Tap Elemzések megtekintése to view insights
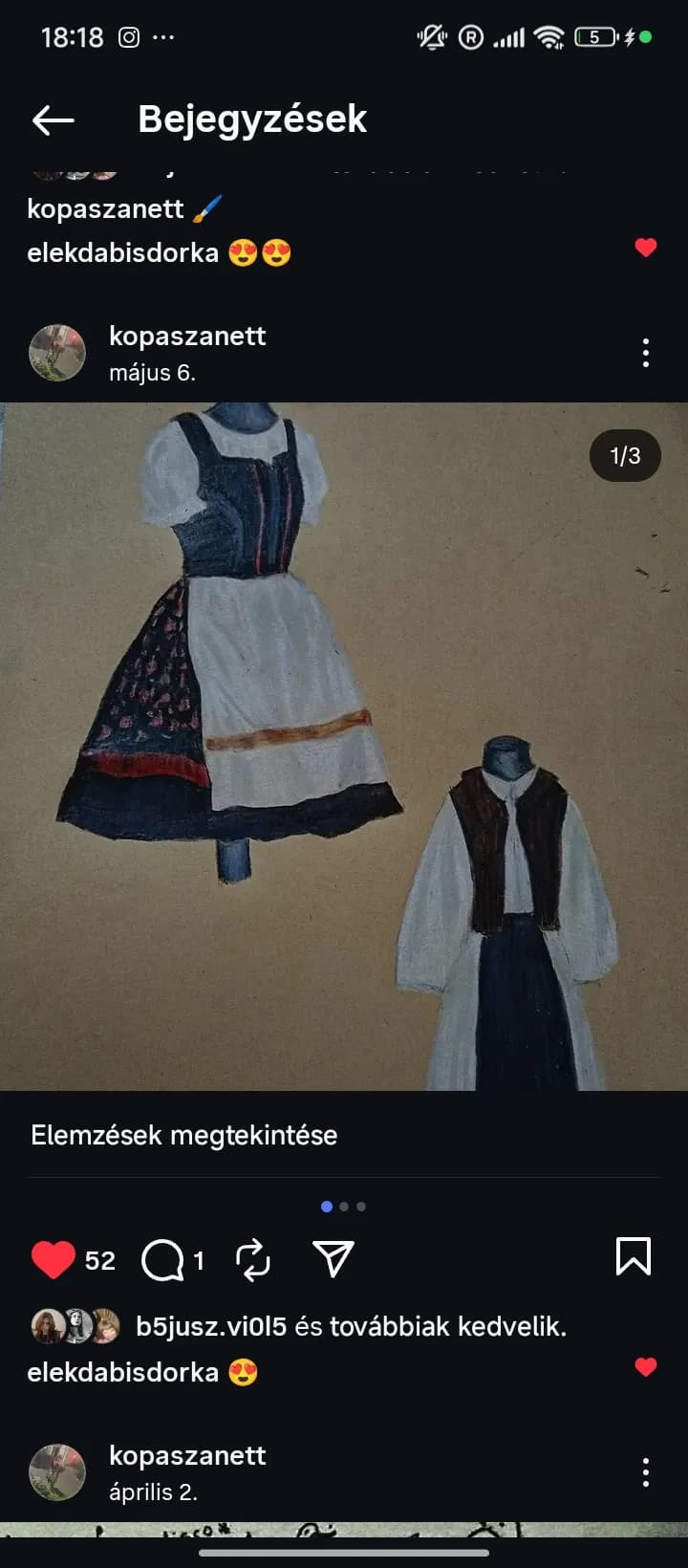The height and width of the screenshot is (1568, 688). pyautogui.click(x=183, y=1135)
